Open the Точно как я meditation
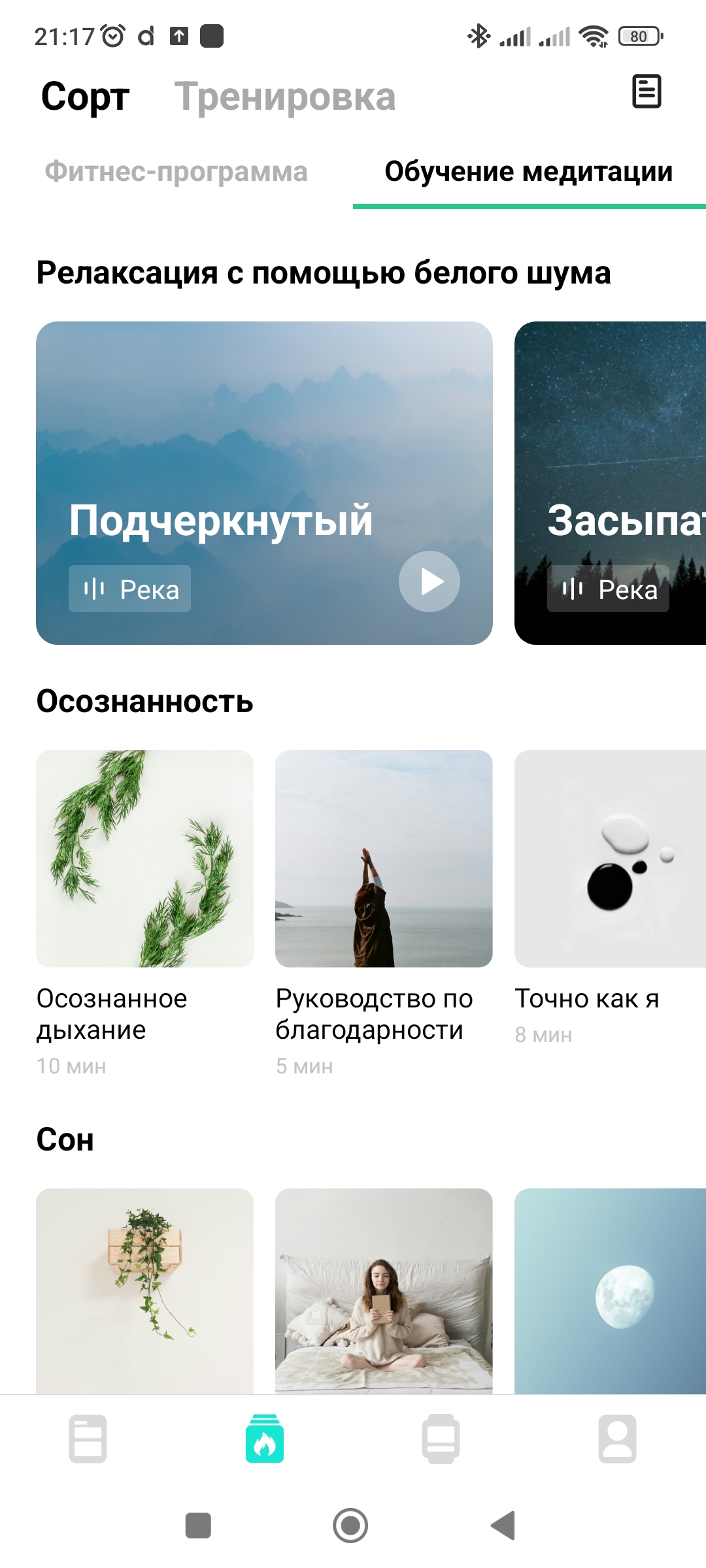Image resolution: width=706 pixels, height=1568 pixels. tap(610, 858)
